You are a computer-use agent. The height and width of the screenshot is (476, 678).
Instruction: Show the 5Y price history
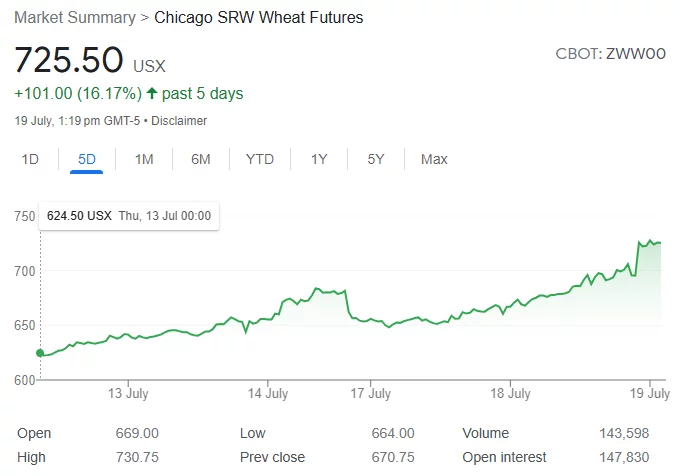click(376, 159)
